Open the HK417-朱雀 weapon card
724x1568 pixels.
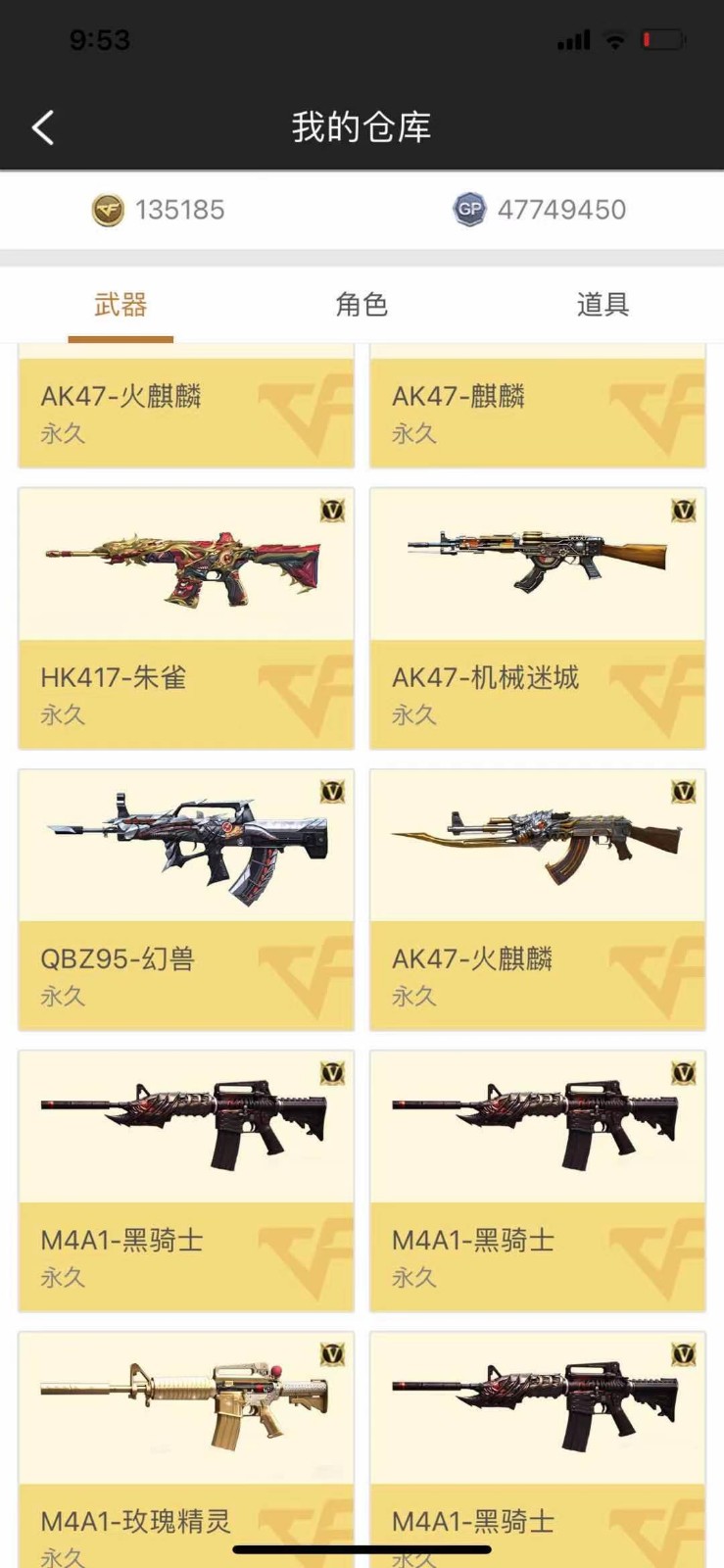(x=186, y=618)
